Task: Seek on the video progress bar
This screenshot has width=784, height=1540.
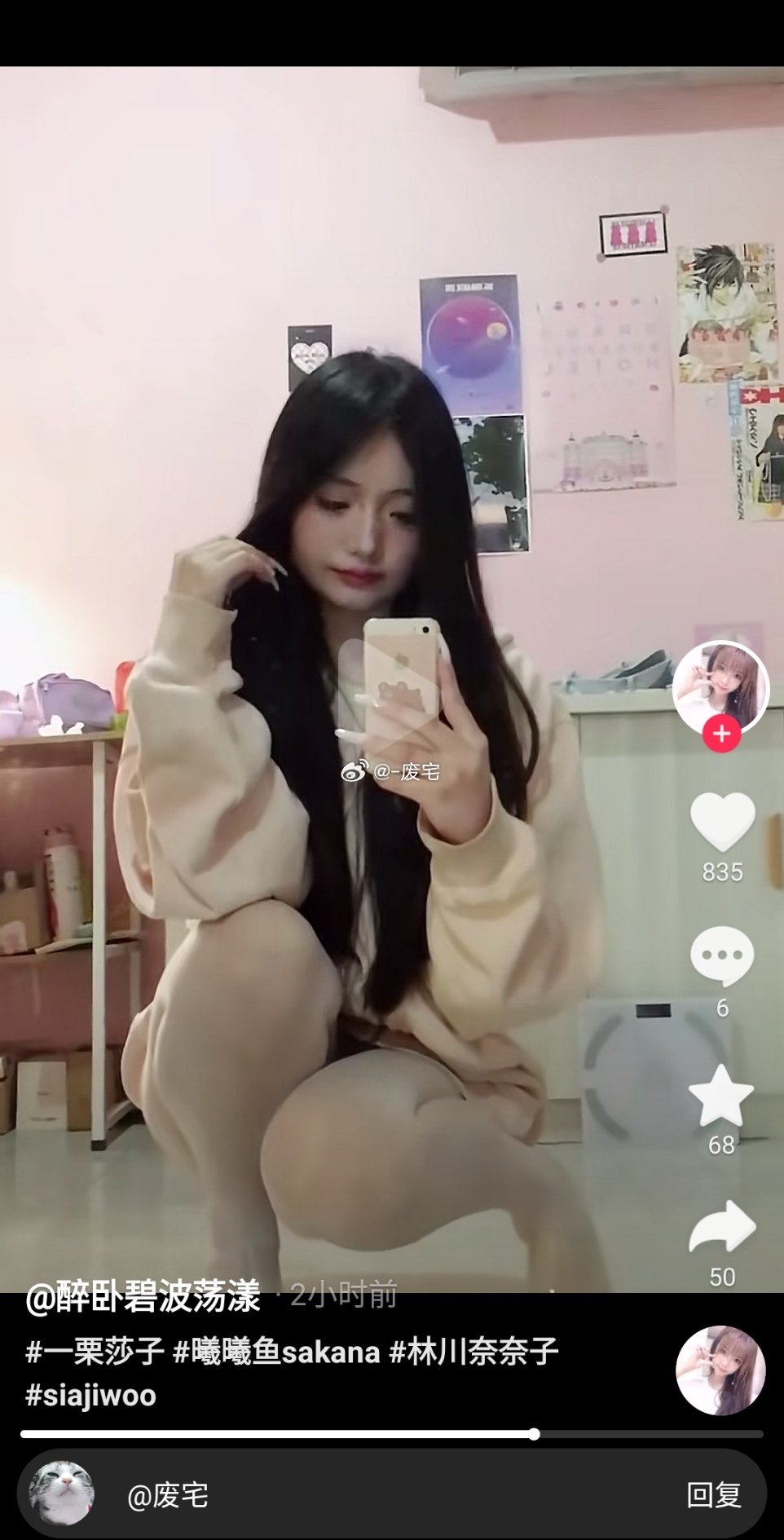Action: click(391, 1434)
